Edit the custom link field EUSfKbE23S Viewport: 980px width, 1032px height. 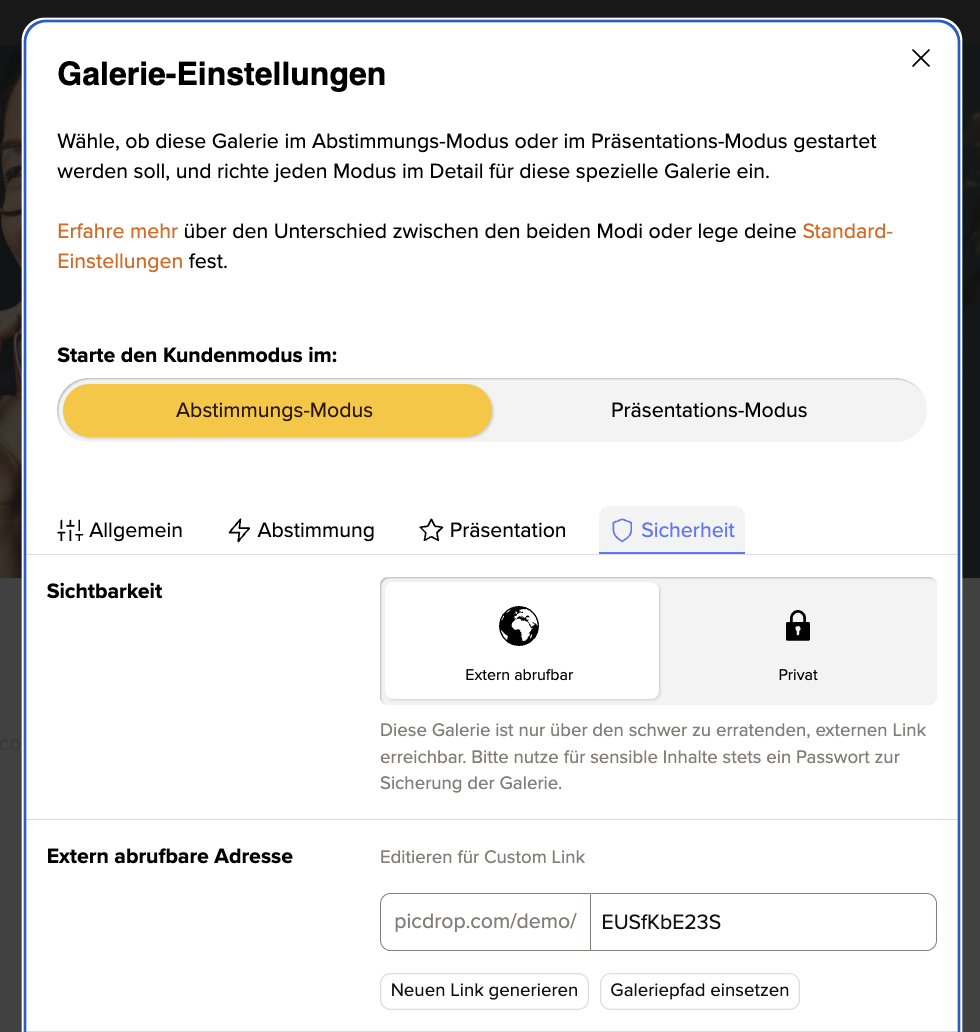click(762, 922)
